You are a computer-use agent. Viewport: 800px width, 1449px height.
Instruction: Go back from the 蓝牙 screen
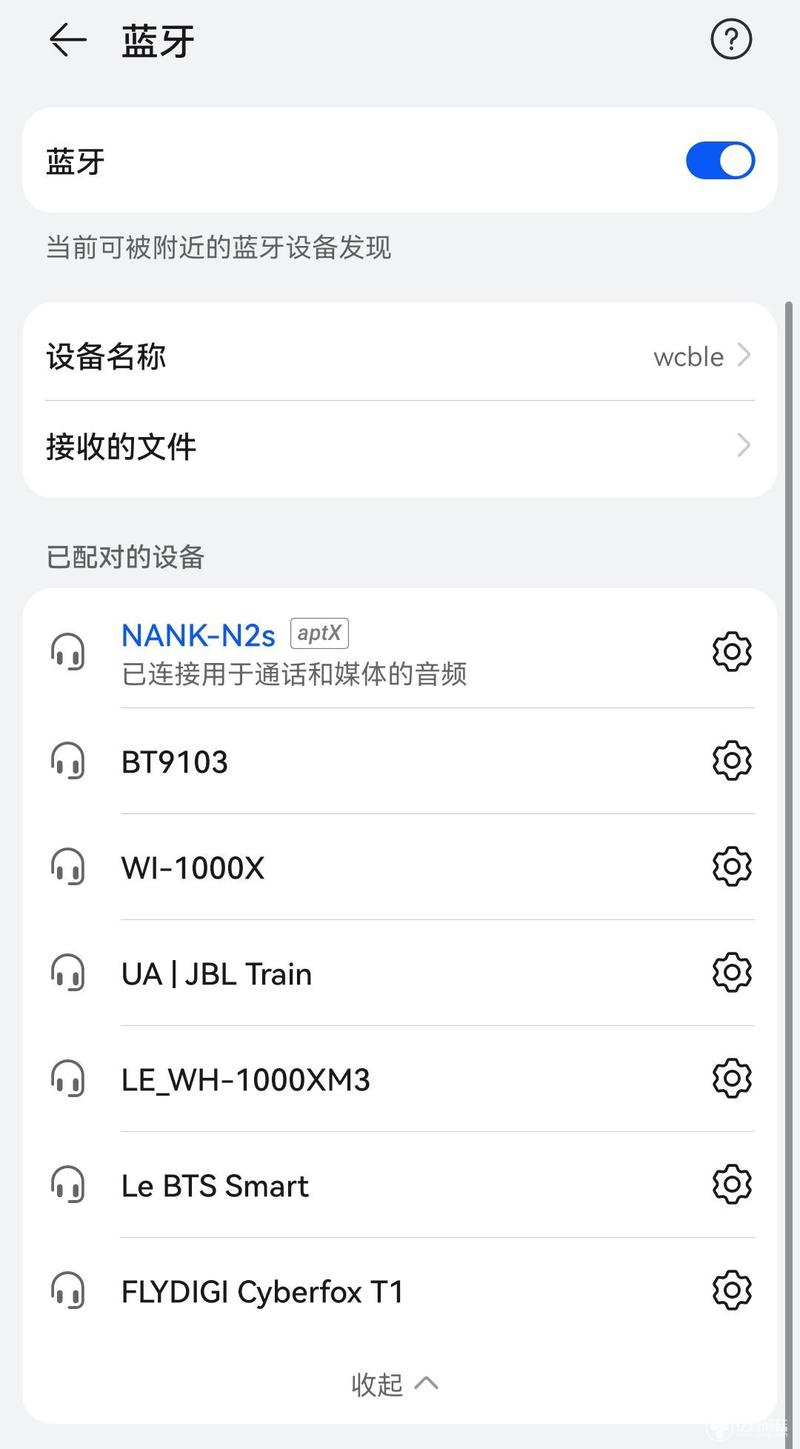point(68,40)
